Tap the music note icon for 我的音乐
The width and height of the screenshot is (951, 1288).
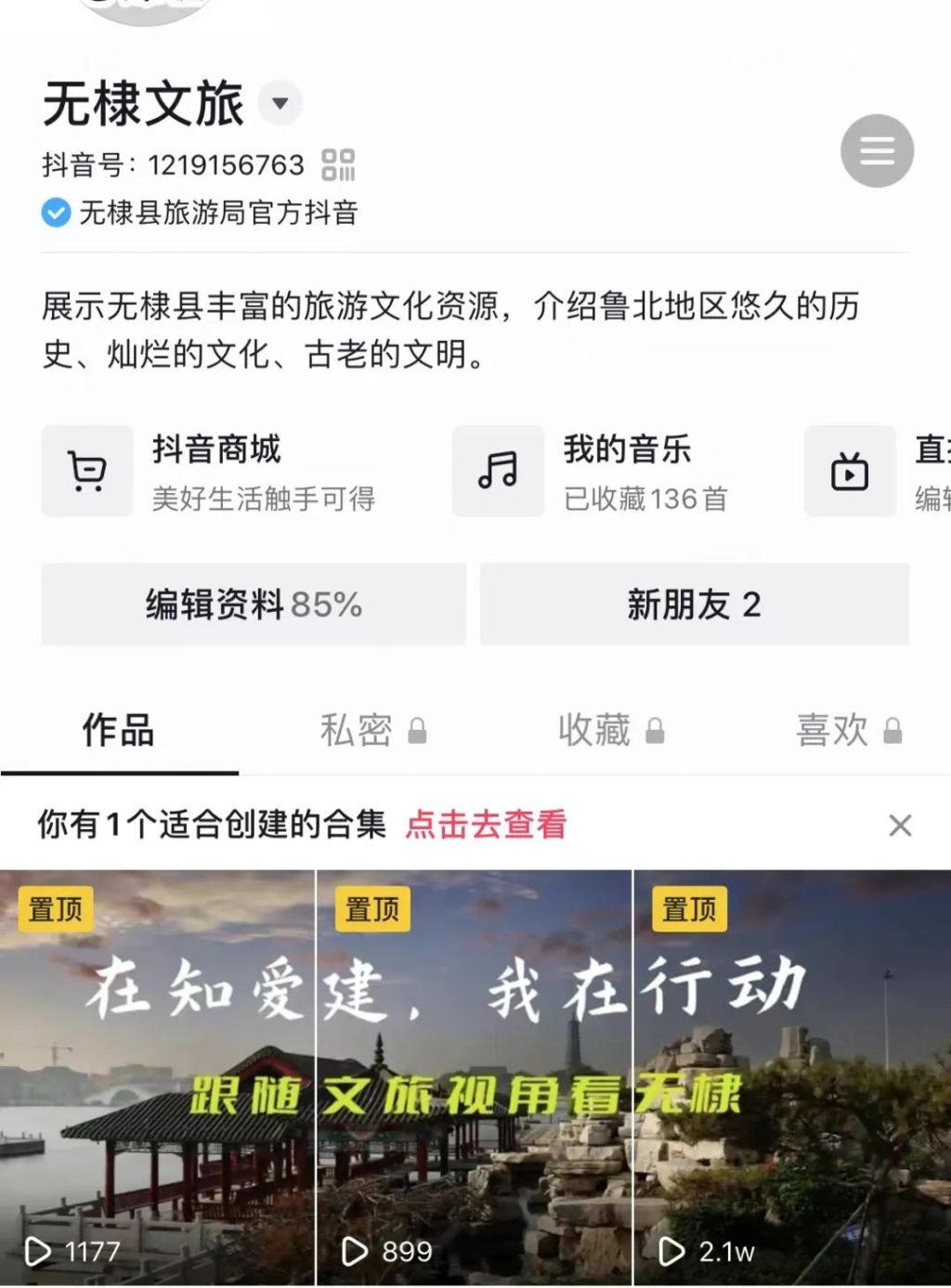(x=497, y=471)
